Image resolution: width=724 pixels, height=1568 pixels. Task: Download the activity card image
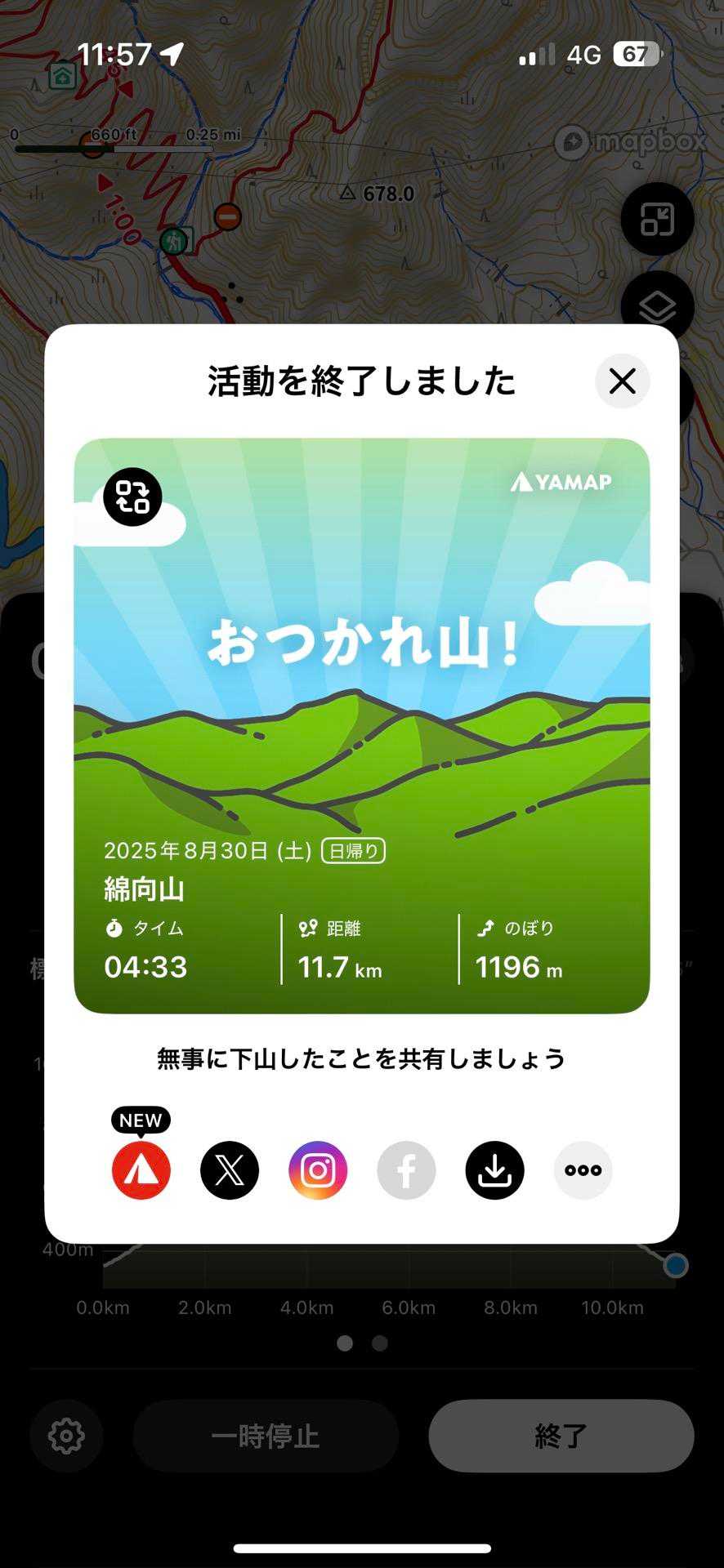(494, 1170)
